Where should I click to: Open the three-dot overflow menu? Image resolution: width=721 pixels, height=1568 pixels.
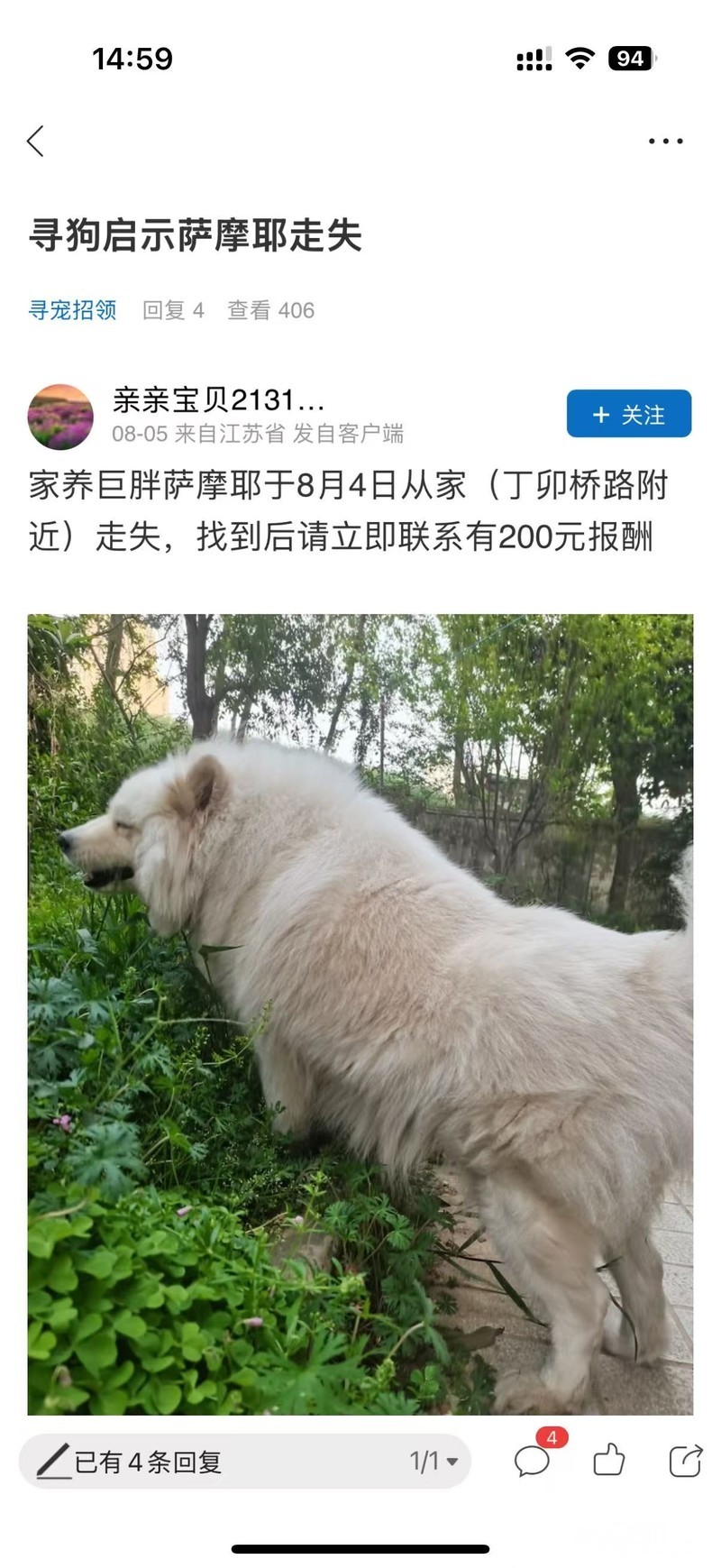[666, 141]
